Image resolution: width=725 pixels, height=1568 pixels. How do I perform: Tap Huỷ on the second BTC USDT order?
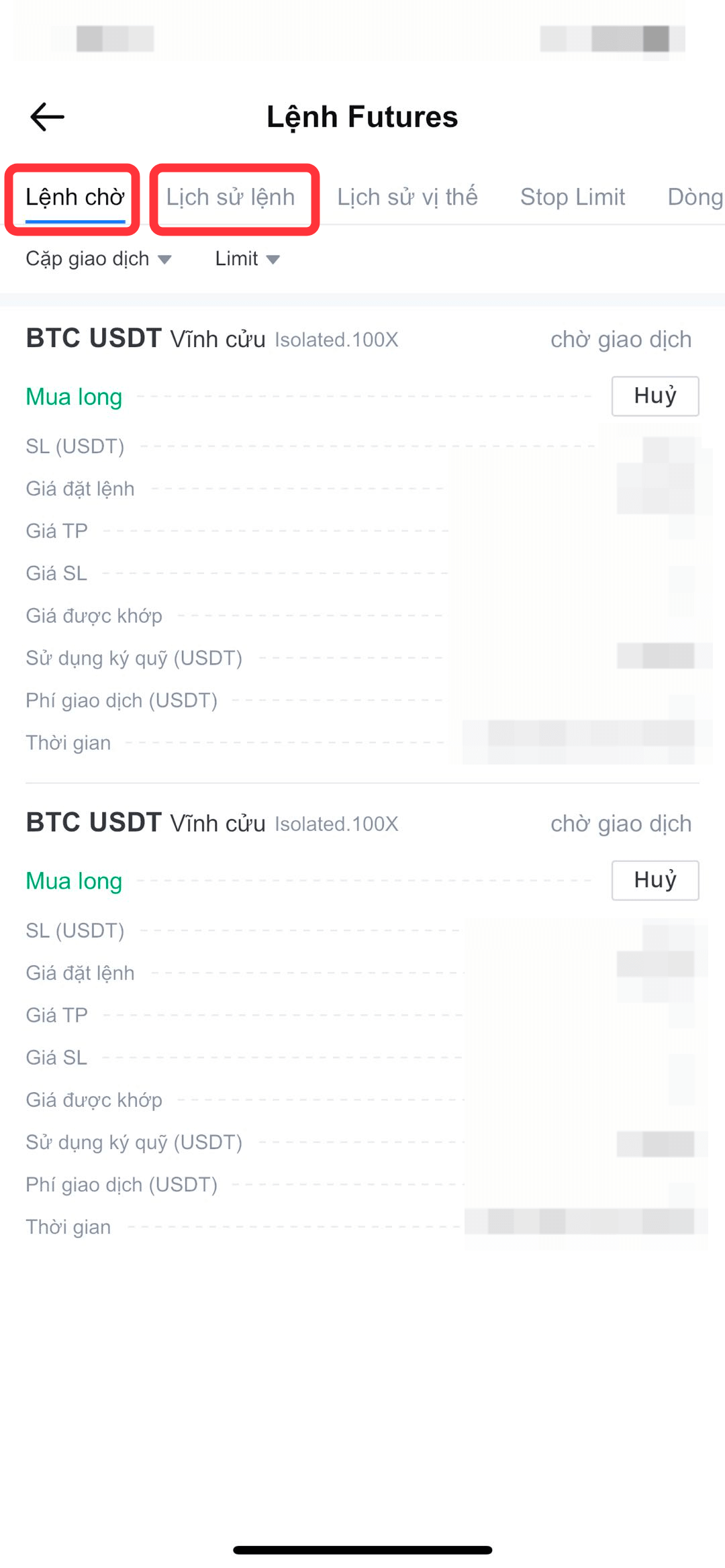(655, 880)
